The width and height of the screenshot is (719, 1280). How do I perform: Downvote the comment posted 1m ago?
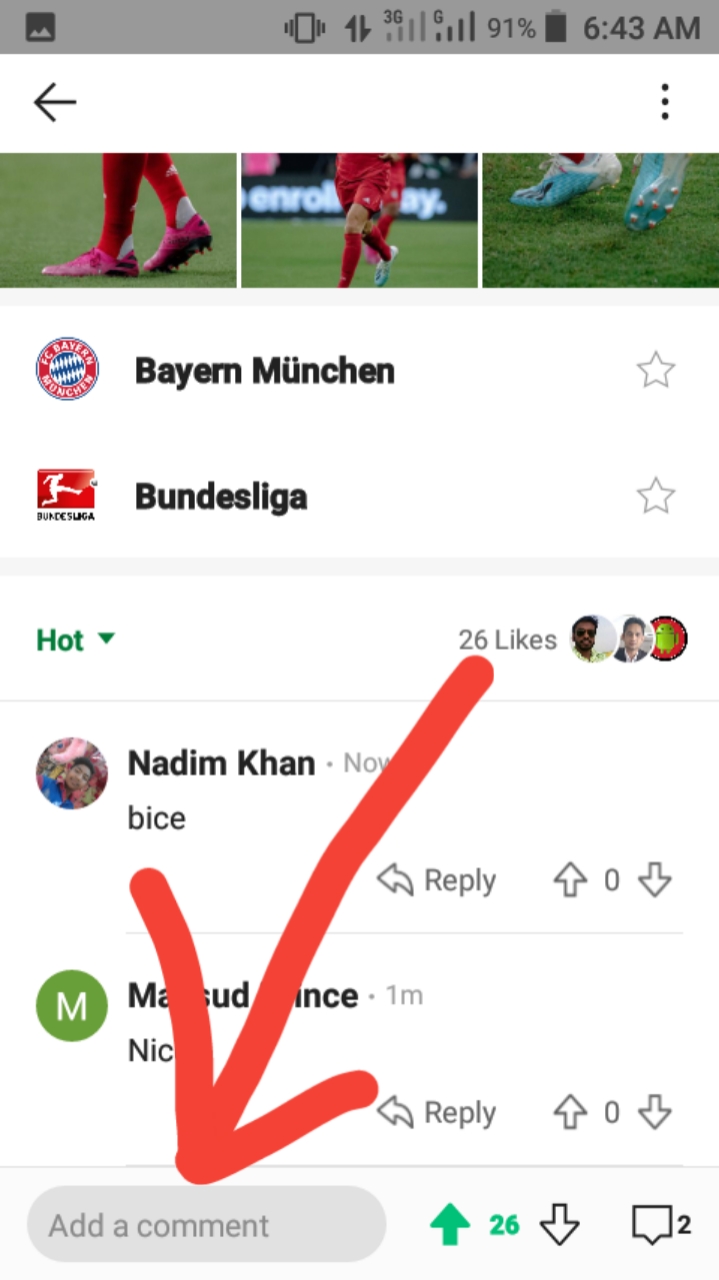point(654,1113)
